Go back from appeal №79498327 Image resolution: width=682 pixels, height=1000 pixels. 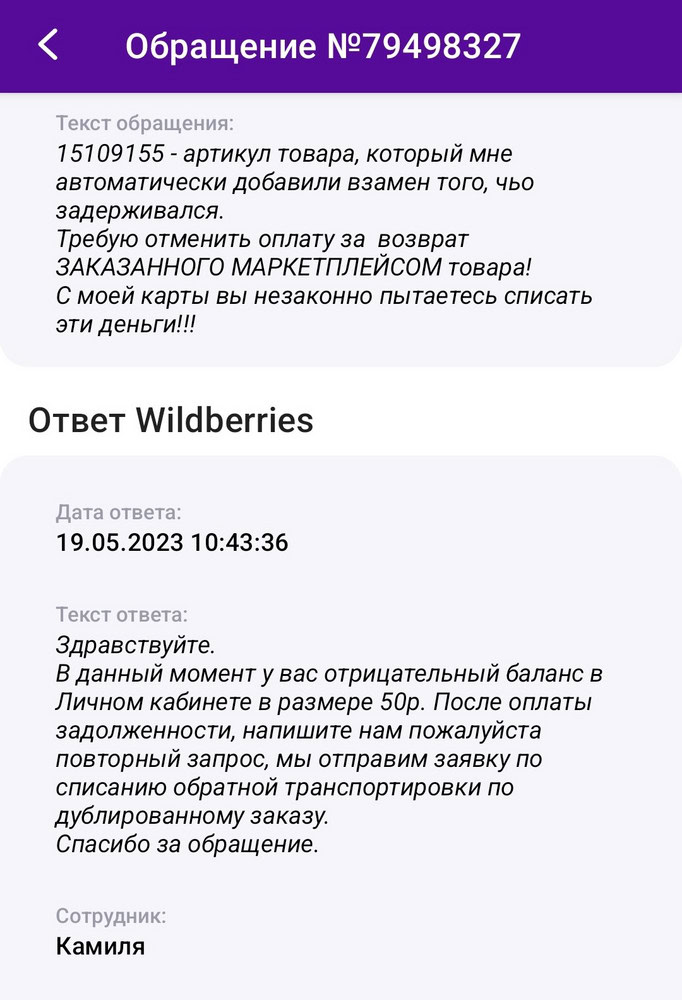click(x=48, y=45)
